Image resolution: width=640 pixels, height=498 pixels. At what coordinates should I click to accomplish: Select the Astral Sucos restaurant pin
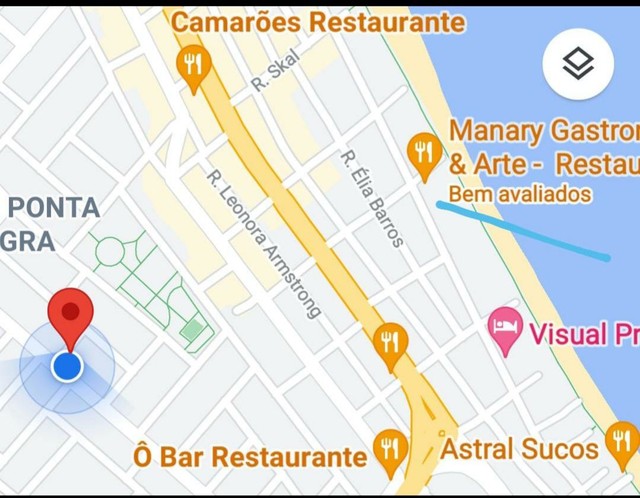point(621,443)
